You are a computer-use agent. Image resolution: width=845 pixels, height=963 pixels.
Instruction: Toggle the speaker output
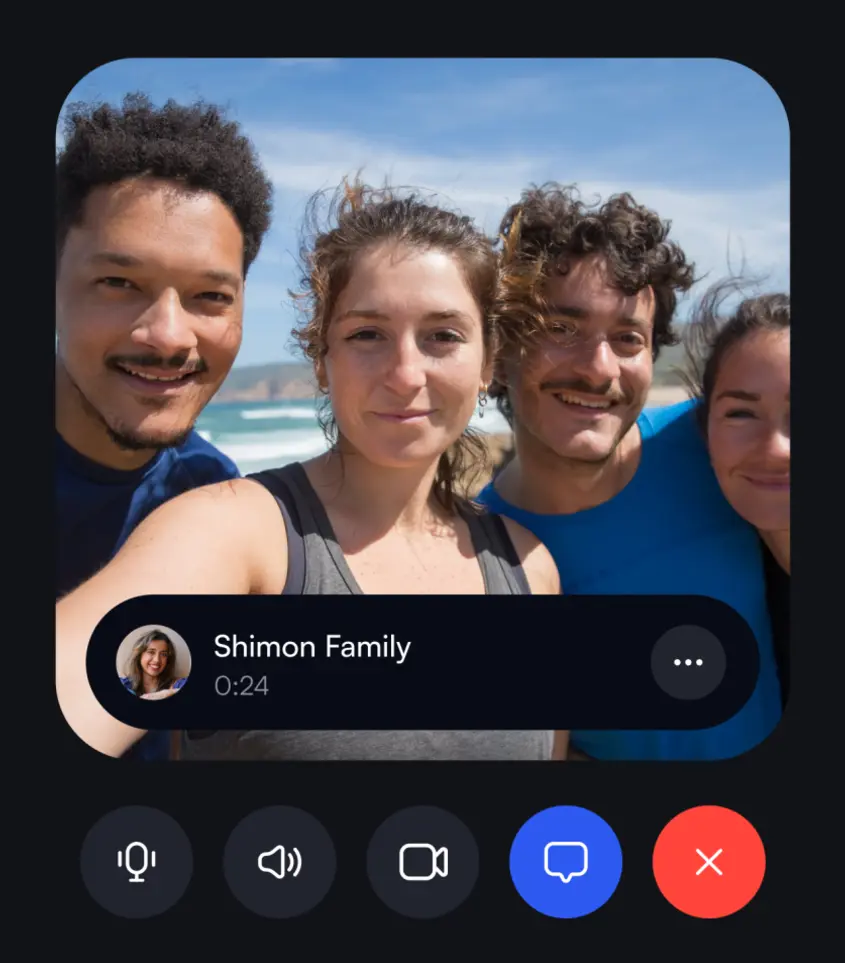tap(280, 862)
